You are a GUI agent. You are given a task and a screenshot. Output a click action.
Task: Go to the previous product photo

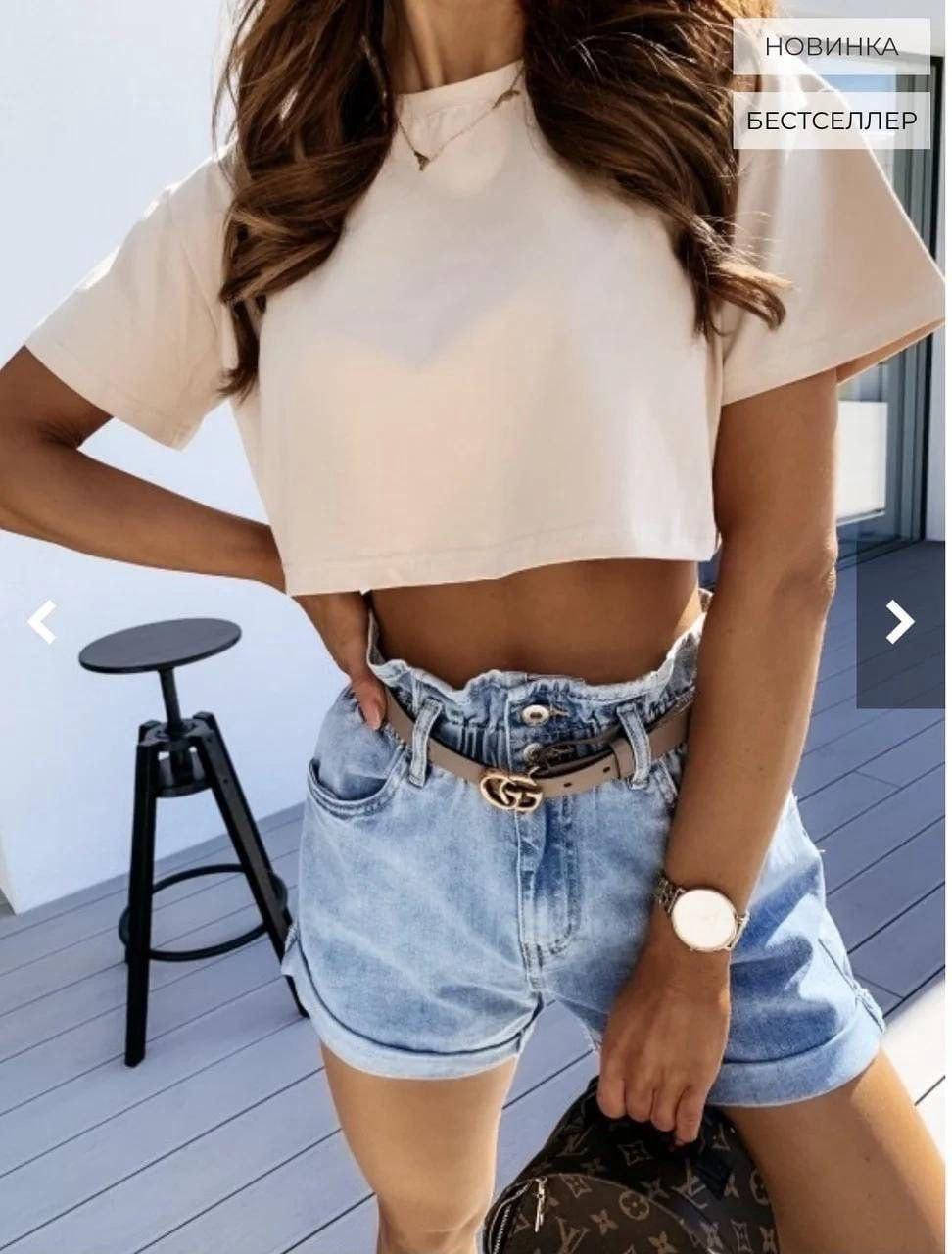[41, 622]
